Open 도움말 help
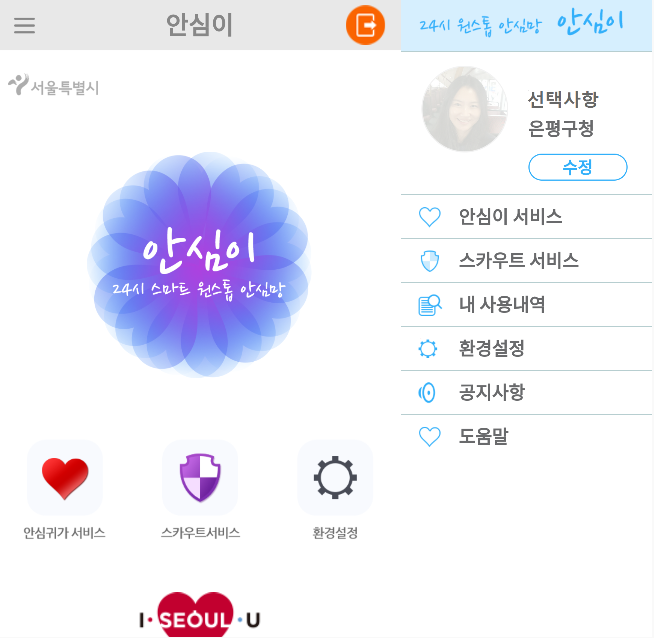This screenshot has height=638, width=654. point(484,437)
